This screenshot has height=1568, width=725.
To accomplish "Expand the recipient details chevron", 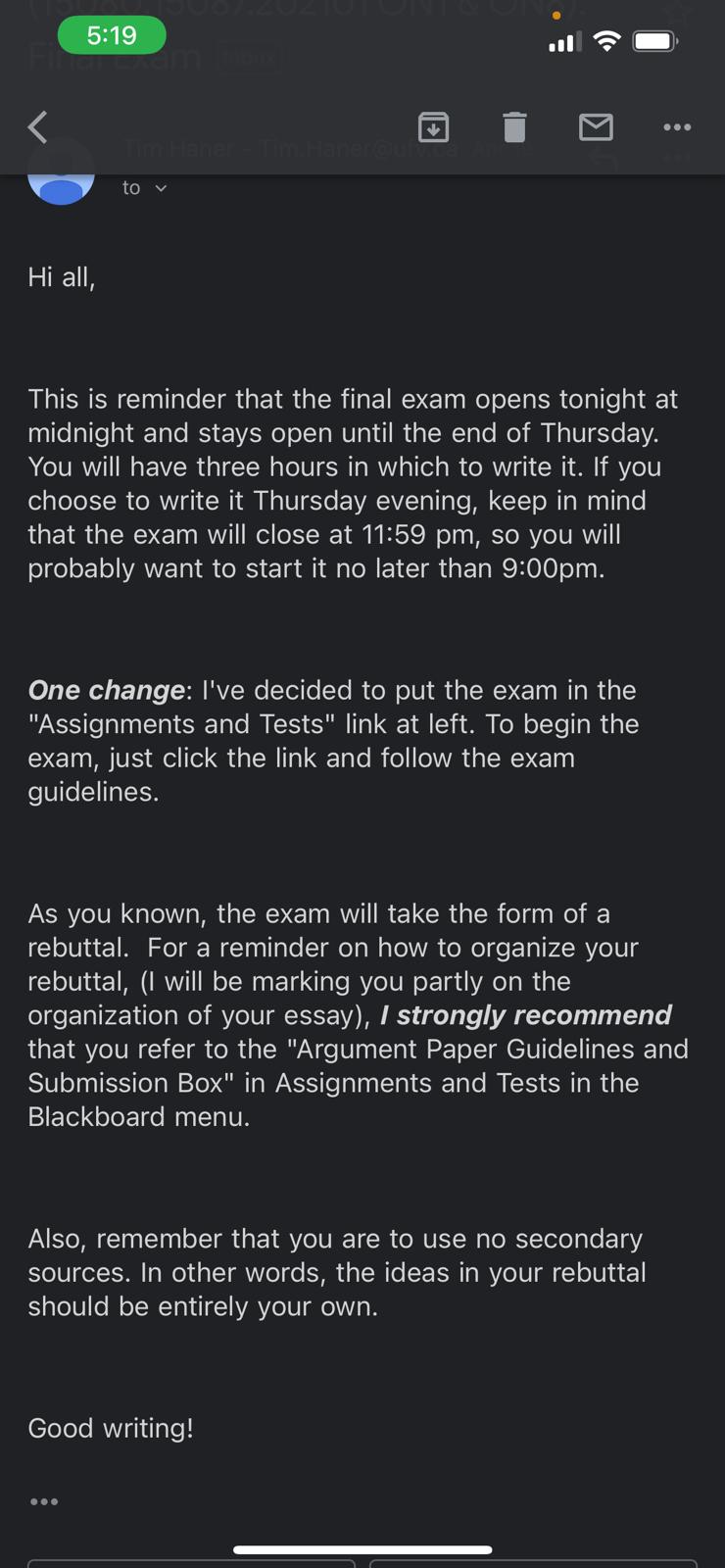I will (x=161, y=188).
